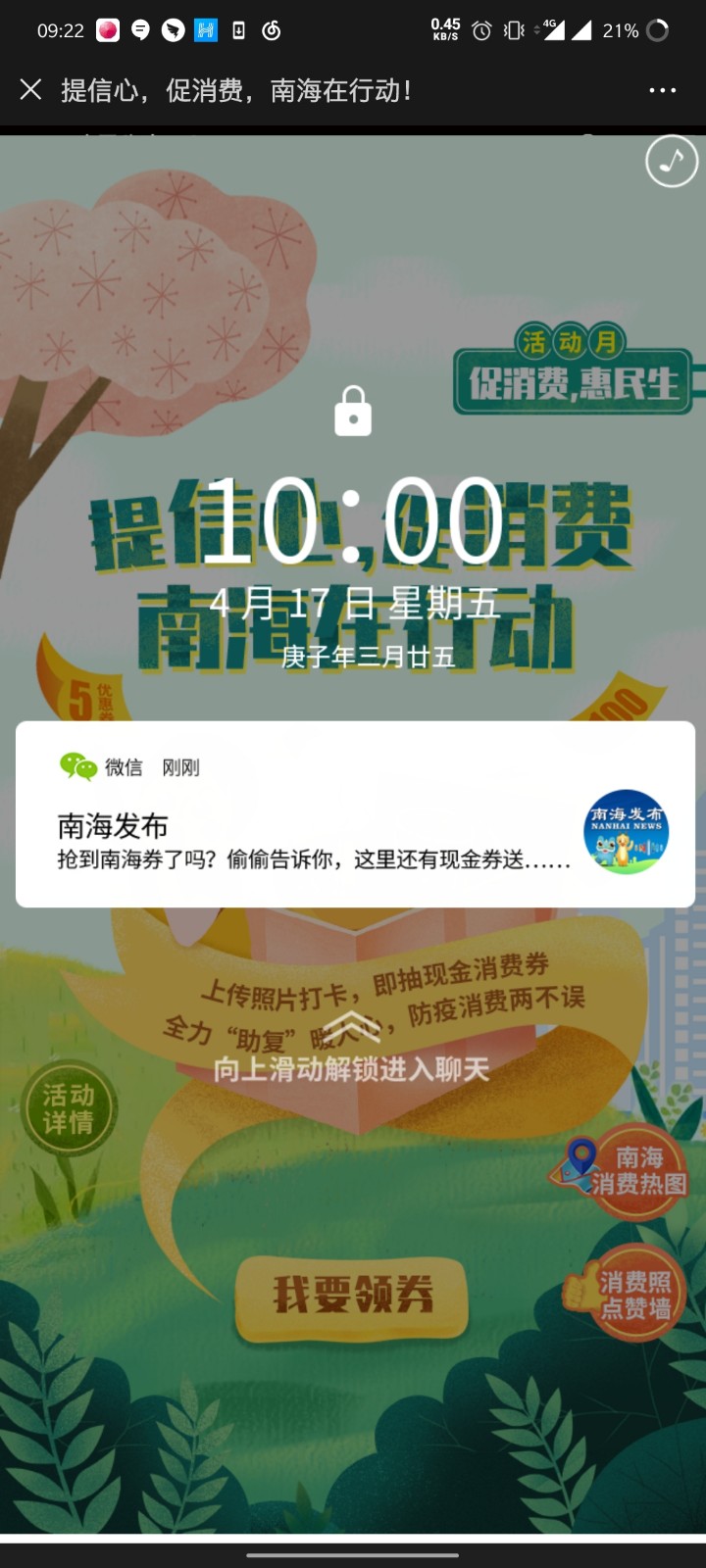Open the 南海发布 WeChat notification card
The height and width of the screenshot is (1568, 706).
point(353,815)
